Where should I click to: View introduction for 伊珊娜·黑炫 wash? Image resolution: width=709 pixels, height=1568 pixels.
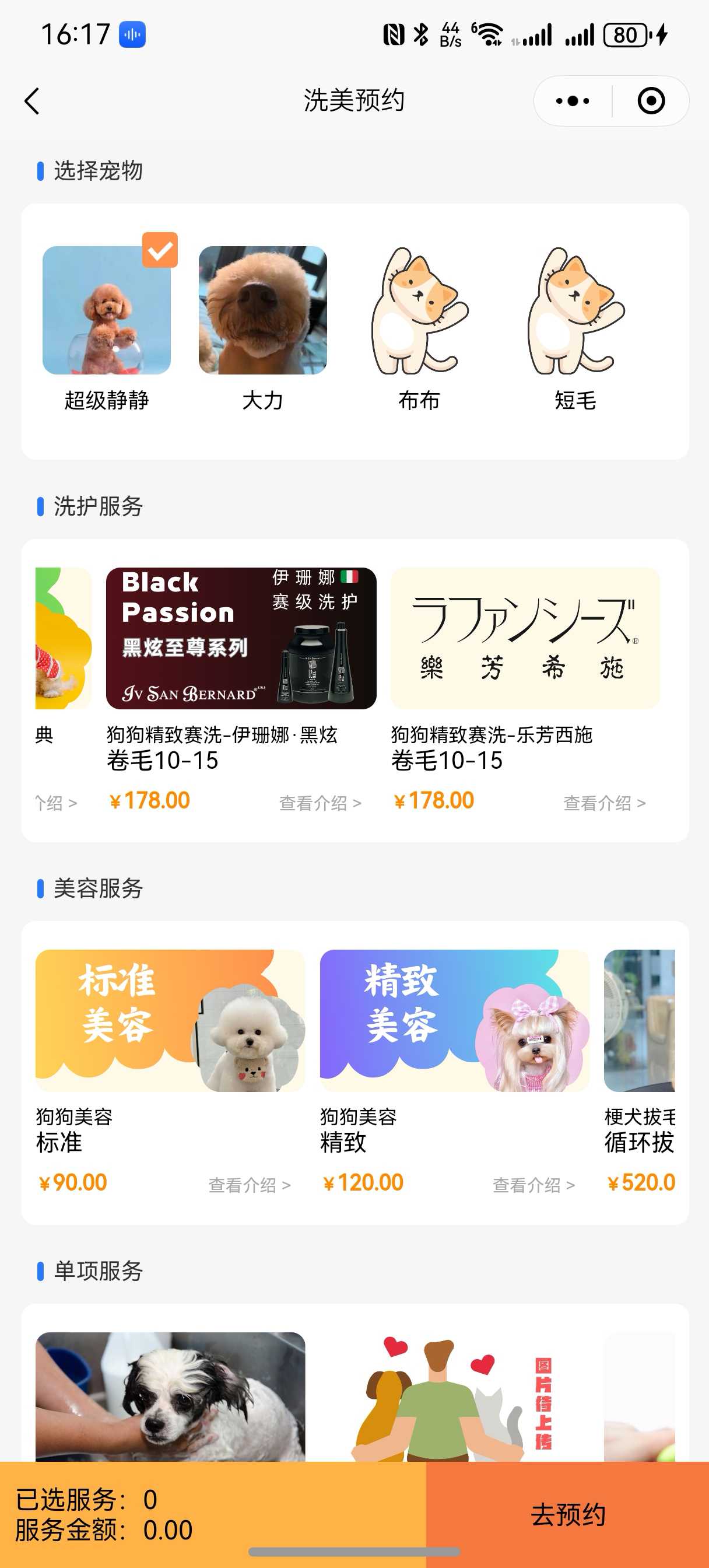[320, 803]
